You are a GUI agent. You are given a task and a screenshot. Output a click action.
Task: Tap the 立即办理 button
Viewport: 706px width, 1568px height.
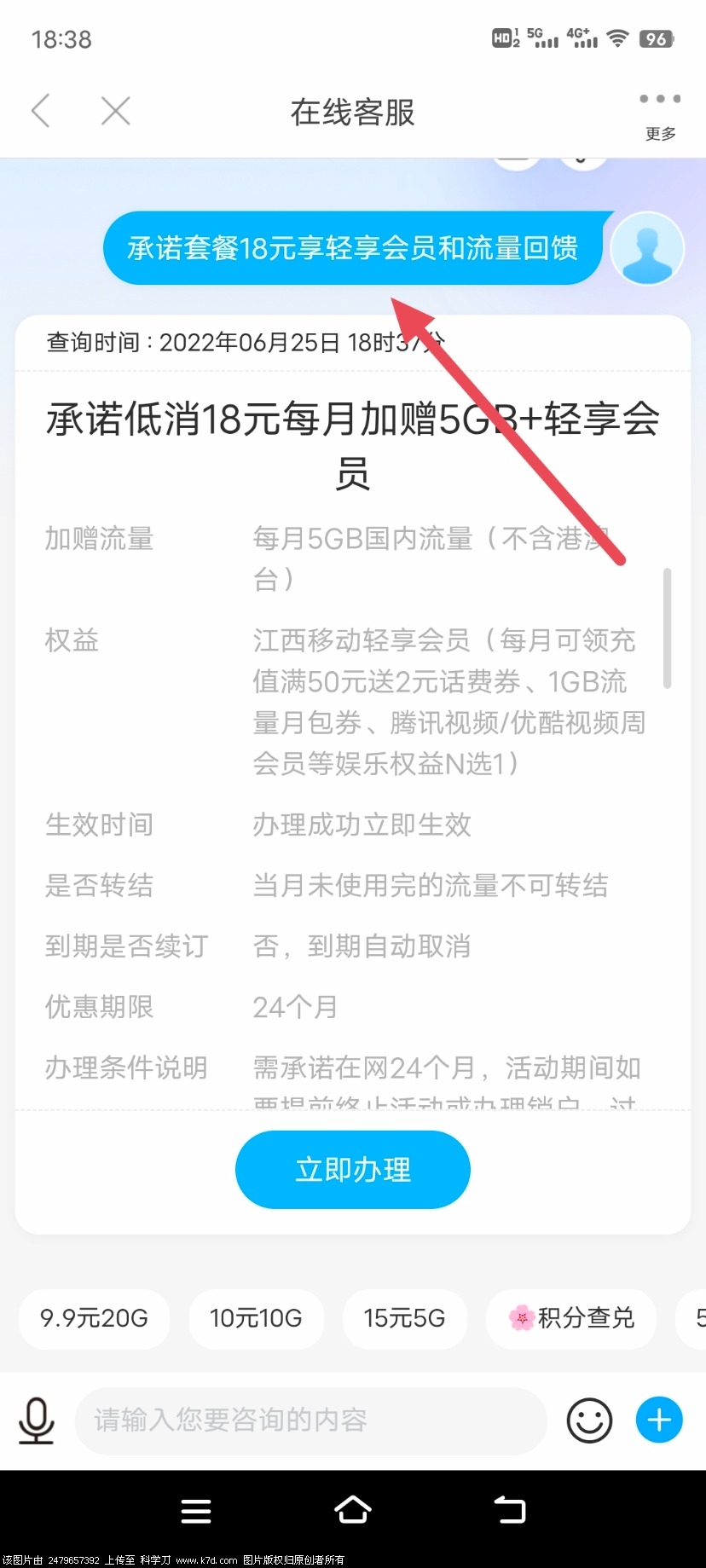click(x=352, y=1169)
